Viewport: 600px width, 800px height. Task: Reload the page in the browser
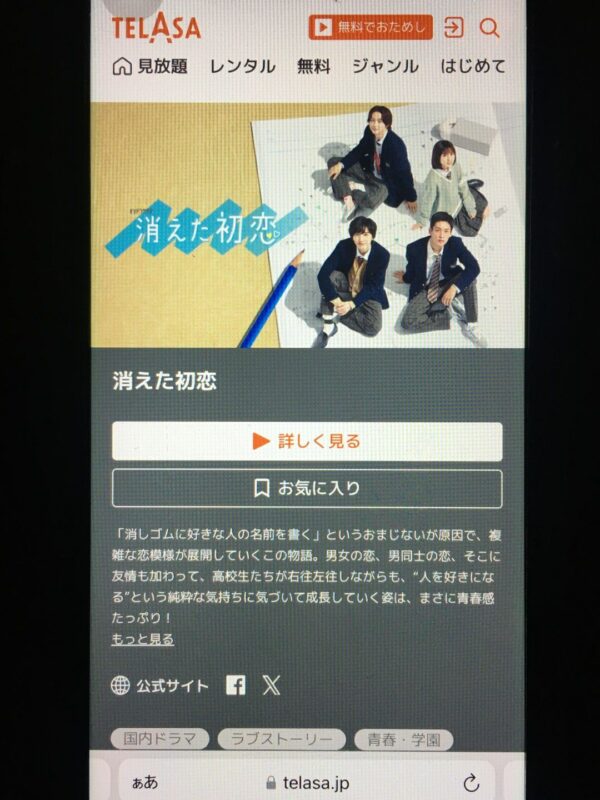point(471,782)
